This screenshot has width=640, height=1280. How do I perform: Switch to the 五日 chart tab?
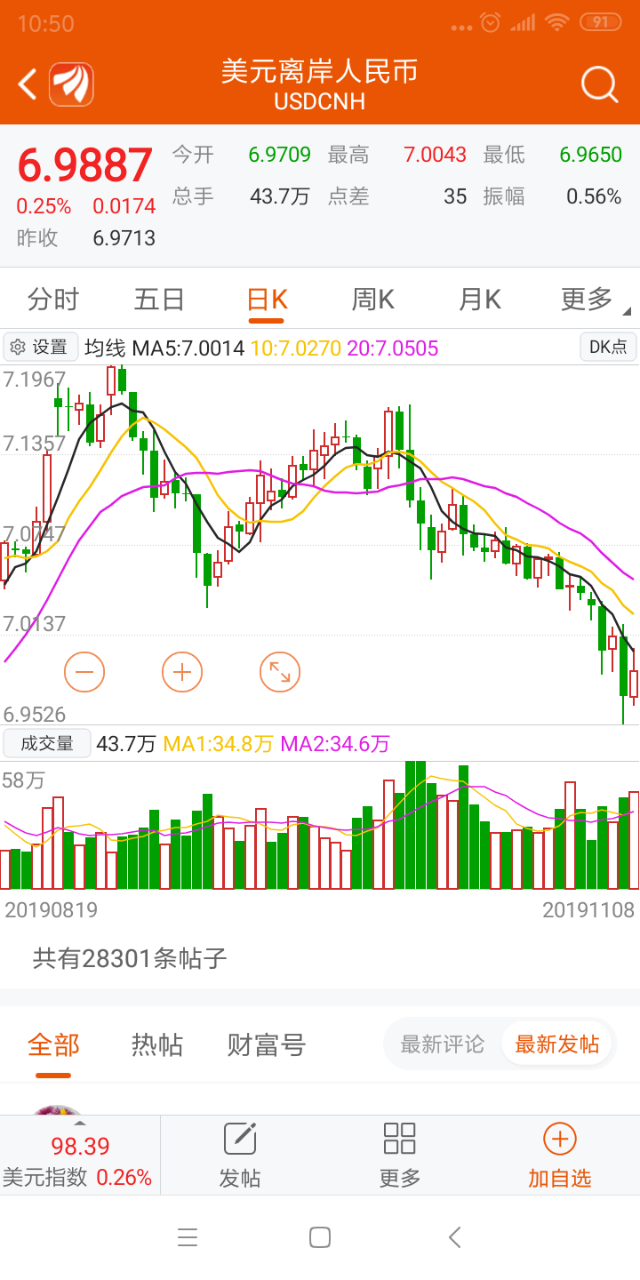click(160, 299)
